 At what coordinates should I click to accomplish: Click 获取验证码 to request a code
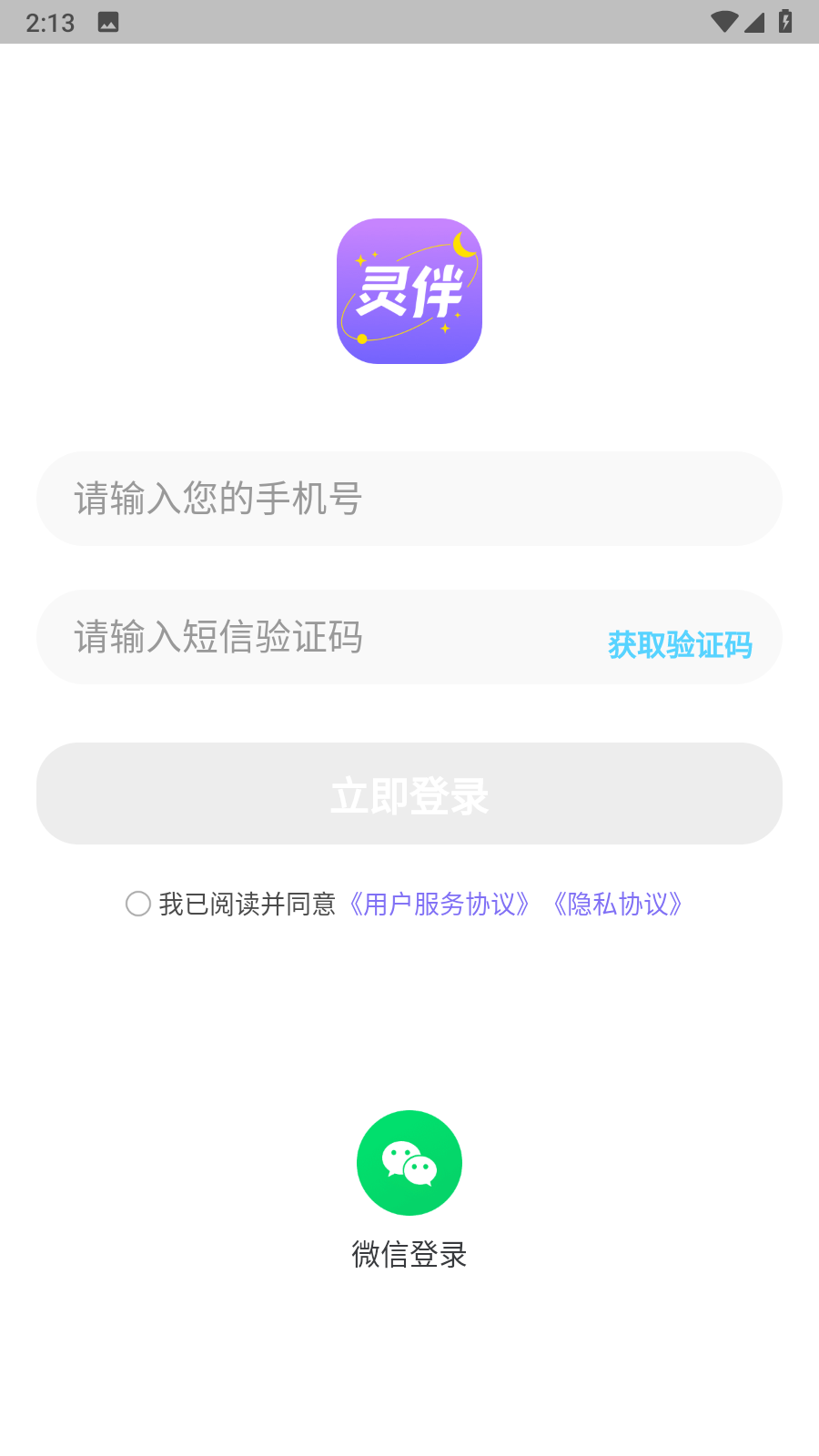point(681,646)
